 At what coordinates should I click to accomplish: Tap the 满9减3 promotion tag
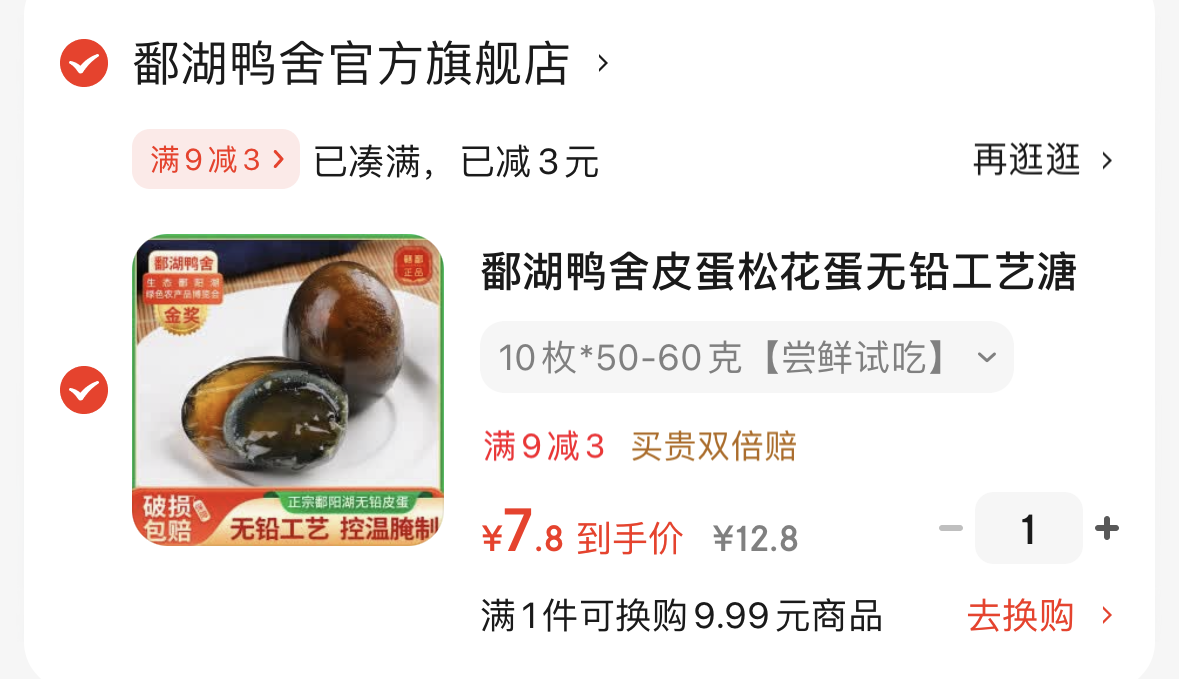(216, 159)
